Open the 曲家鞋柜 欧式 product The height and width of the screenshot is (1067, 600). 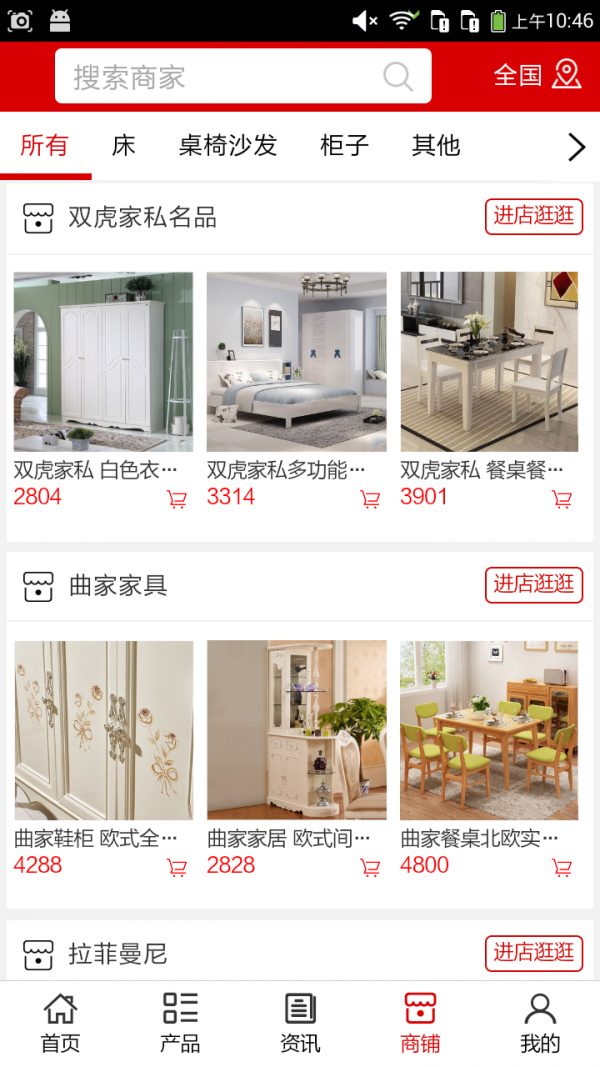pyautogui.click(x=103, y=730)
